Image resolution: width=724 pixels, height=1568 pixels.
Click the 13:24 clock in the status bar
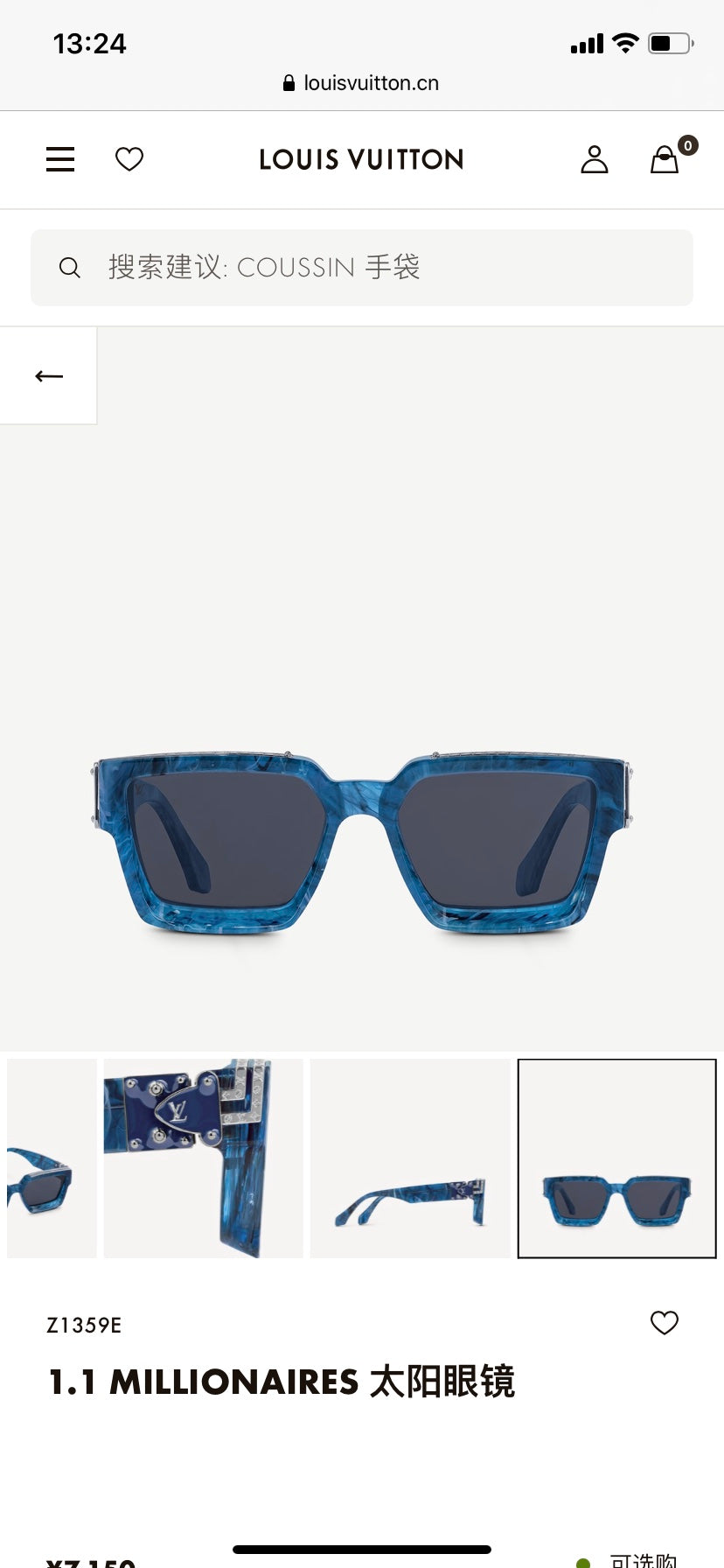(90, 43)
